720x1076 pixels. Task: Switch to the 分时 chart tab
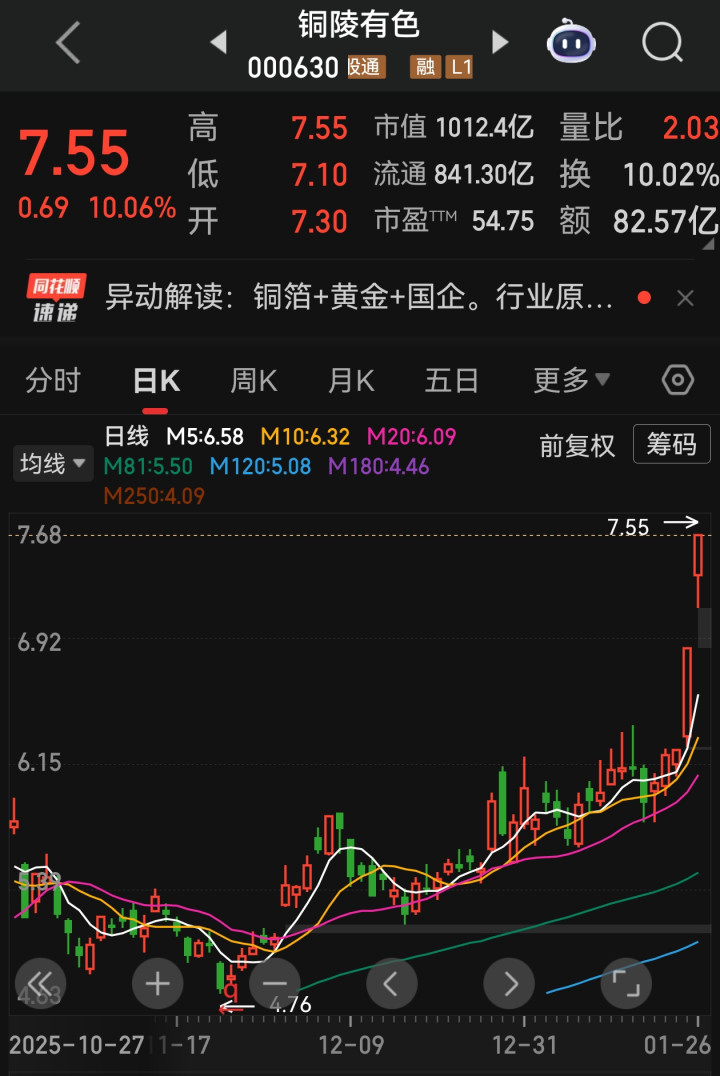[53, 380]
